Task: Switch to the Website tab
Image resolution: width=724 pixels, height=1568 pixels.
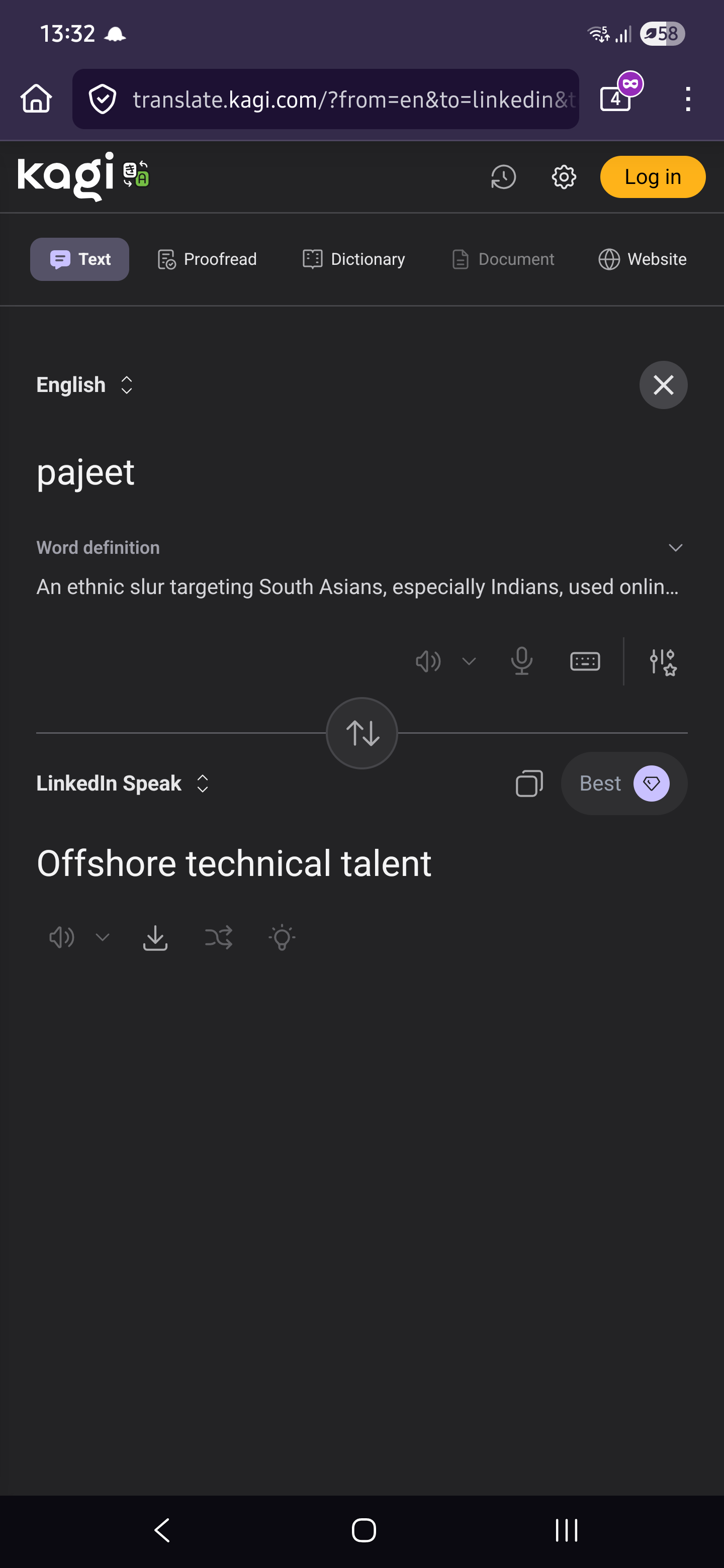Action: click(x=643, y=259)
